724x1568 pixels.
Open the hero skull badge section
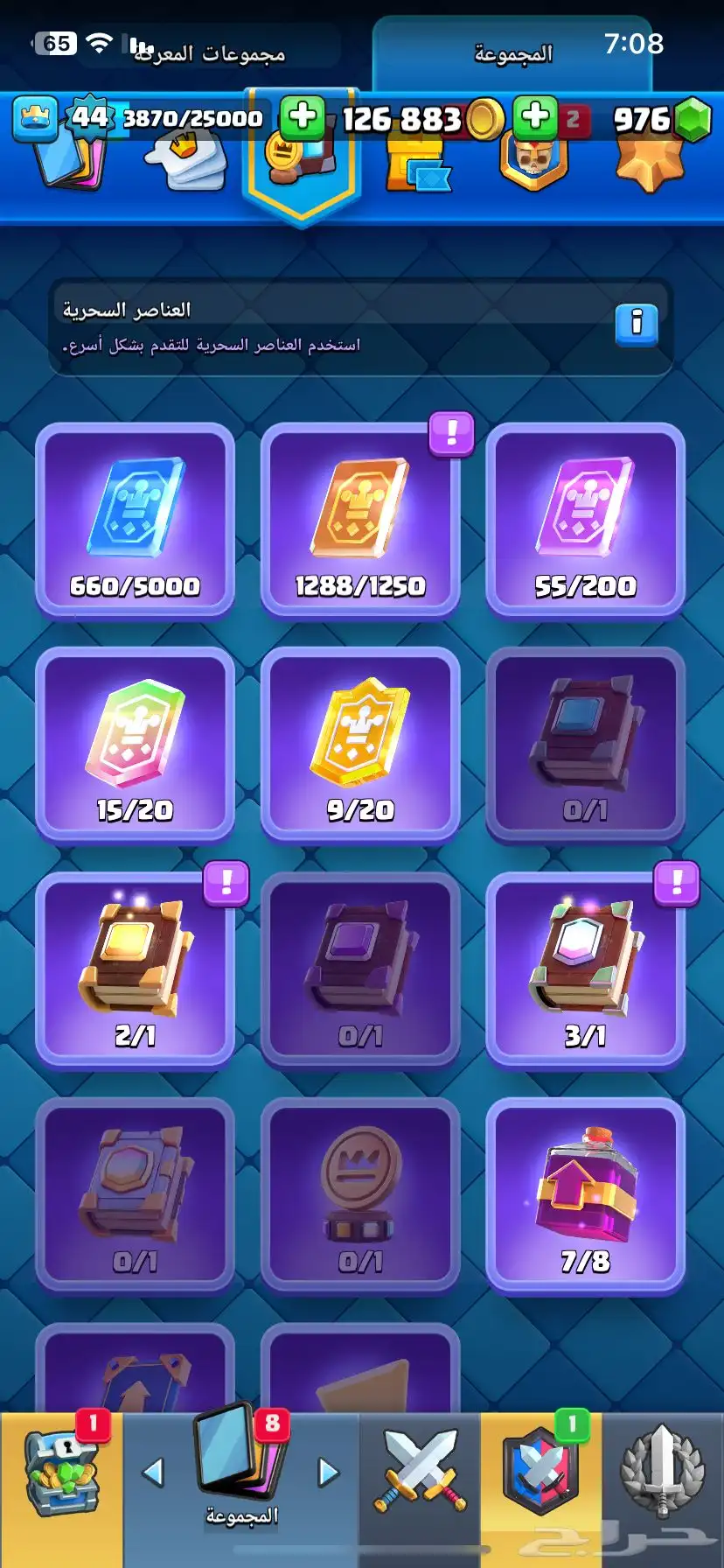click(533, 164)
